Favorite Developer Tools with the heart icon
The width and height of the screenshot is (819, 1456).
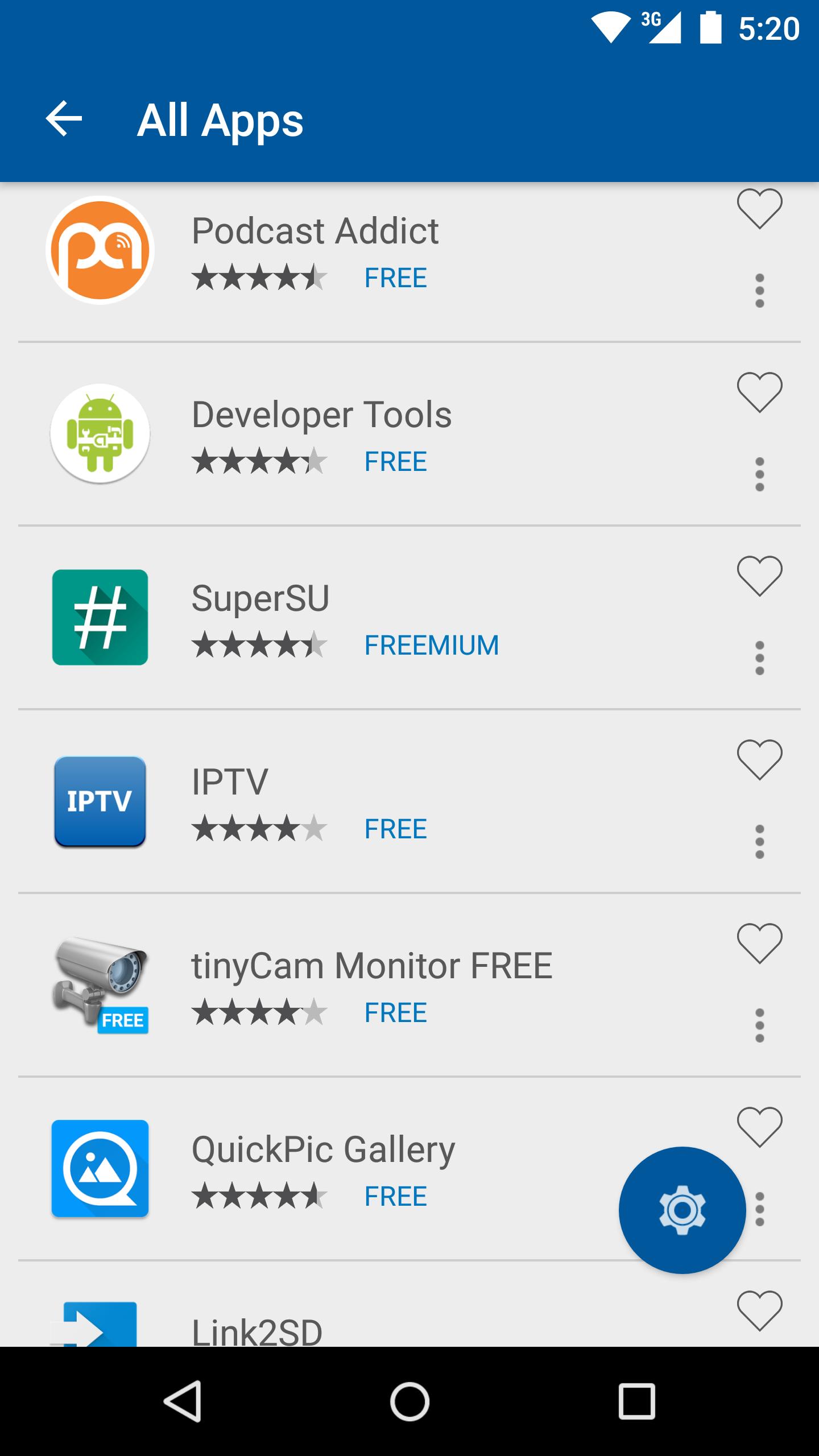(759, 392)
